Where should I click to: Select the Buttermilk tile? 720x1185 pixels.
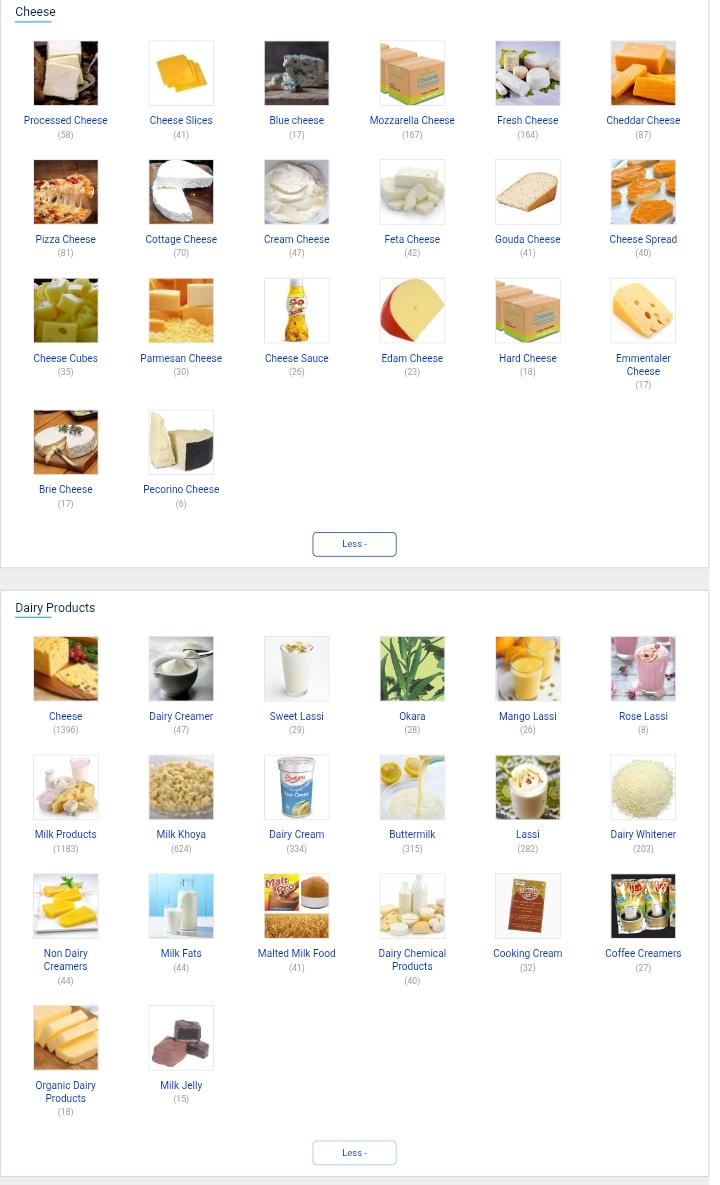point(412,788)
